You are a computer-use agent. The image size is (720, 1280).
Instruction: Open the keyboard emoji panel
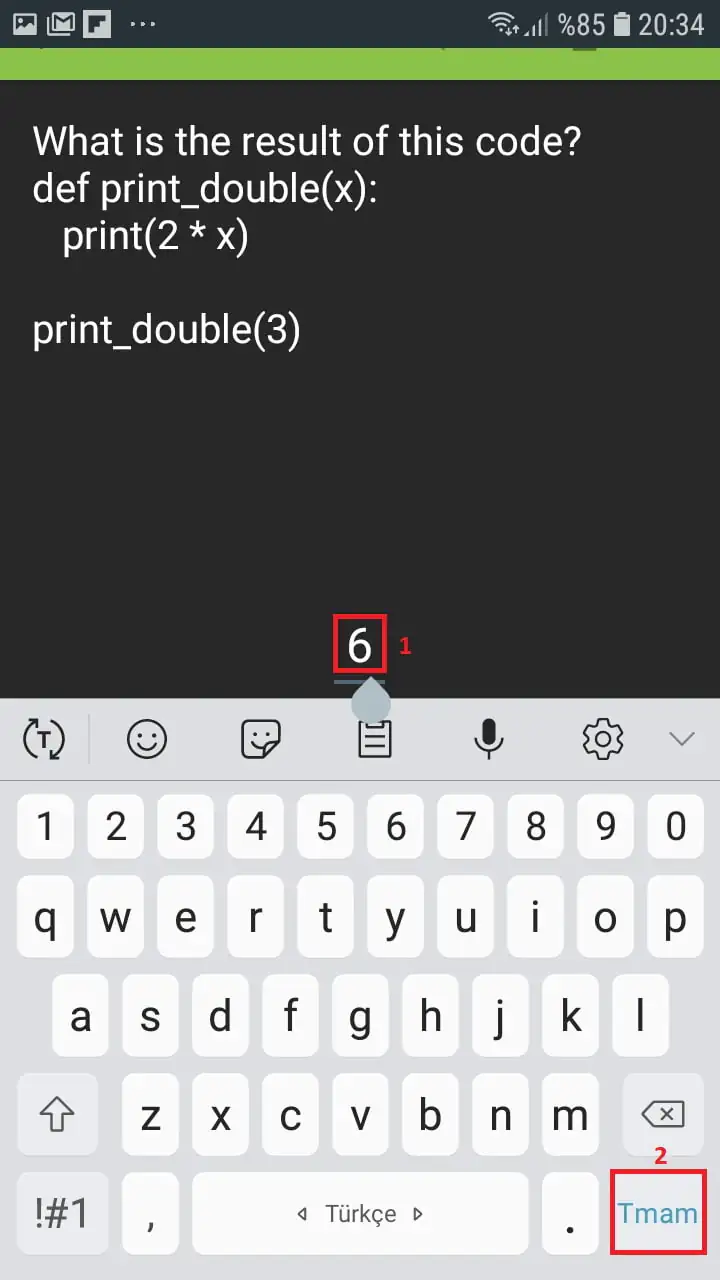tap(146, 740)
